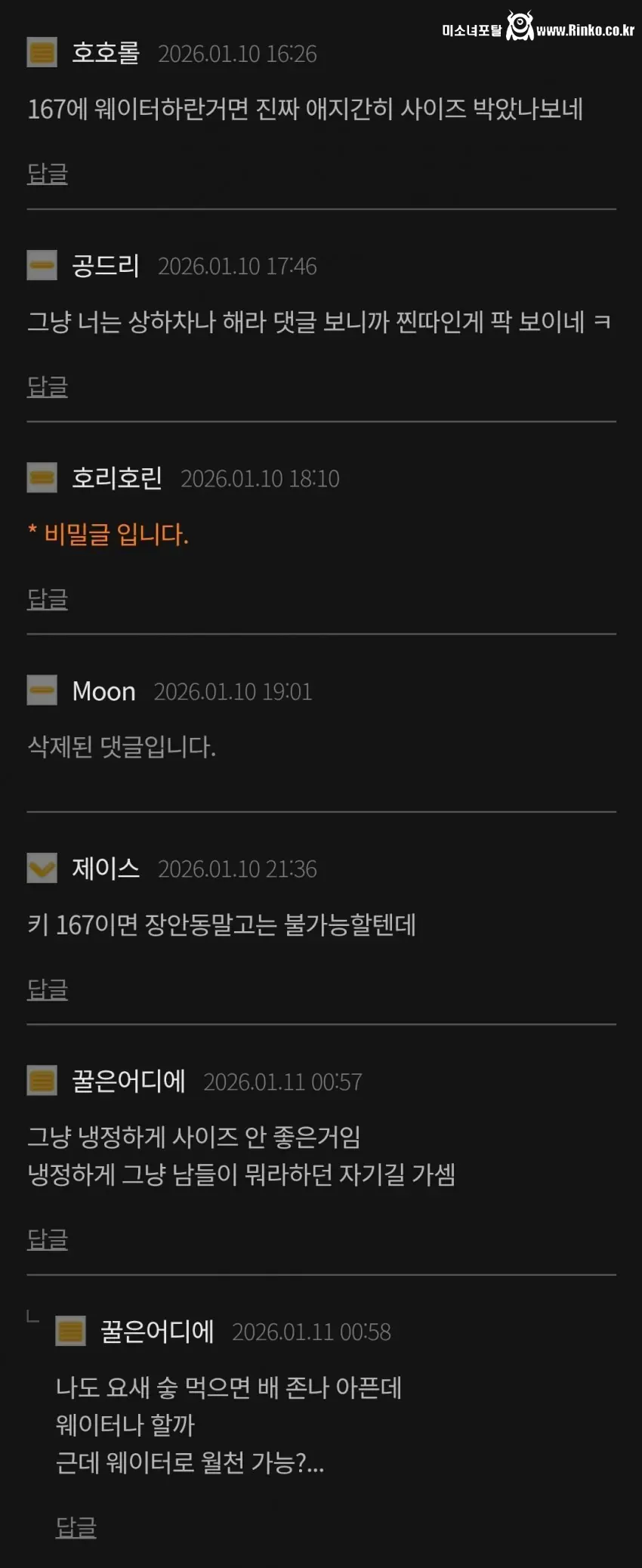Click 답글 under 호호롤's comment
This screenshot has height=1568, width=642.
[48, 174]
